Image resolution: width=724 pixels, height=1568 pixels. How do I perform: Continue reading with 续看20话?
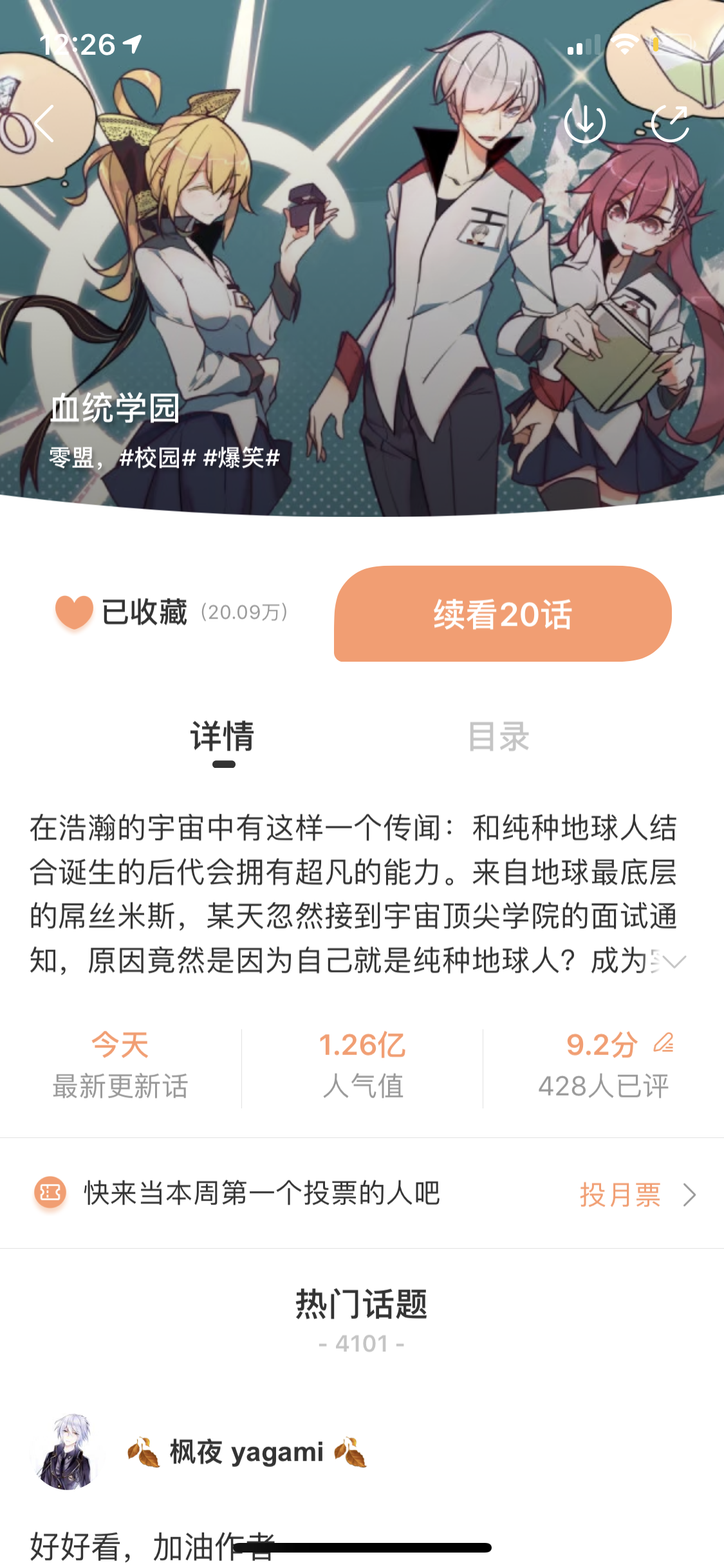coord(503,613)
